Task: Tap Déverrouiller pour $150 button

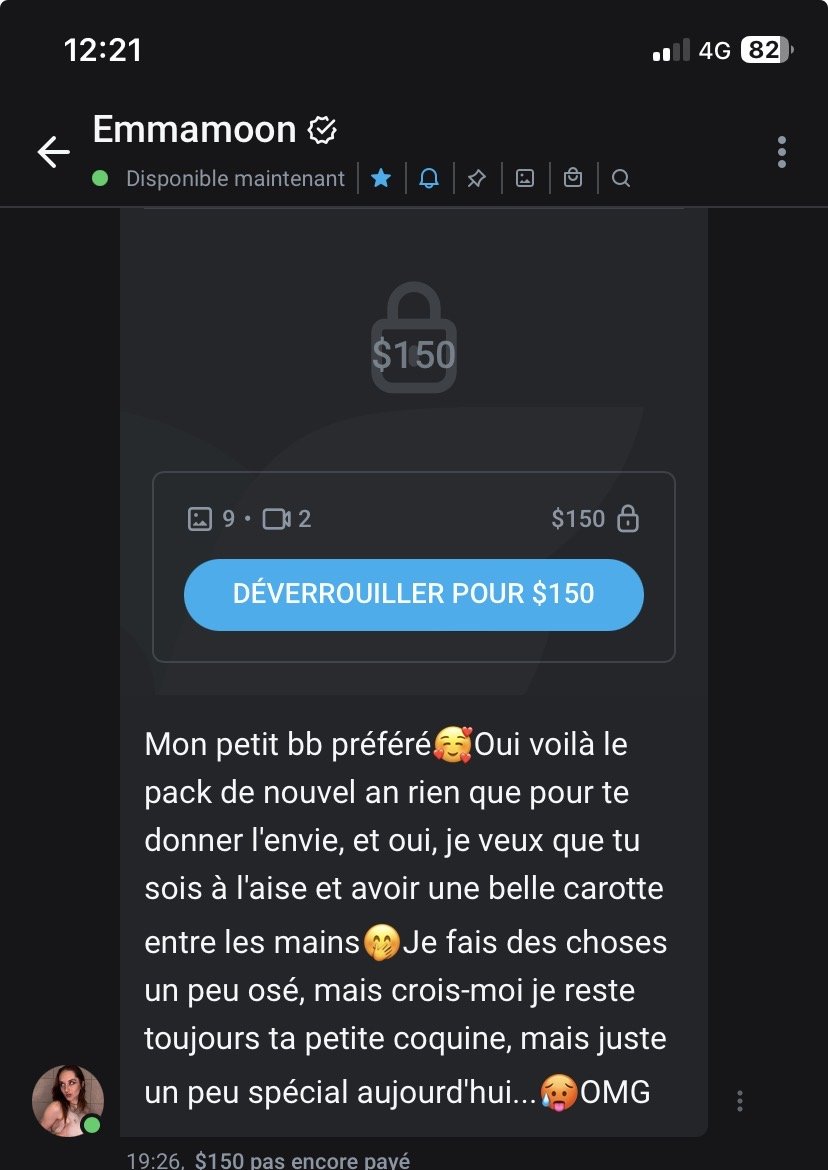Action: 413,594
